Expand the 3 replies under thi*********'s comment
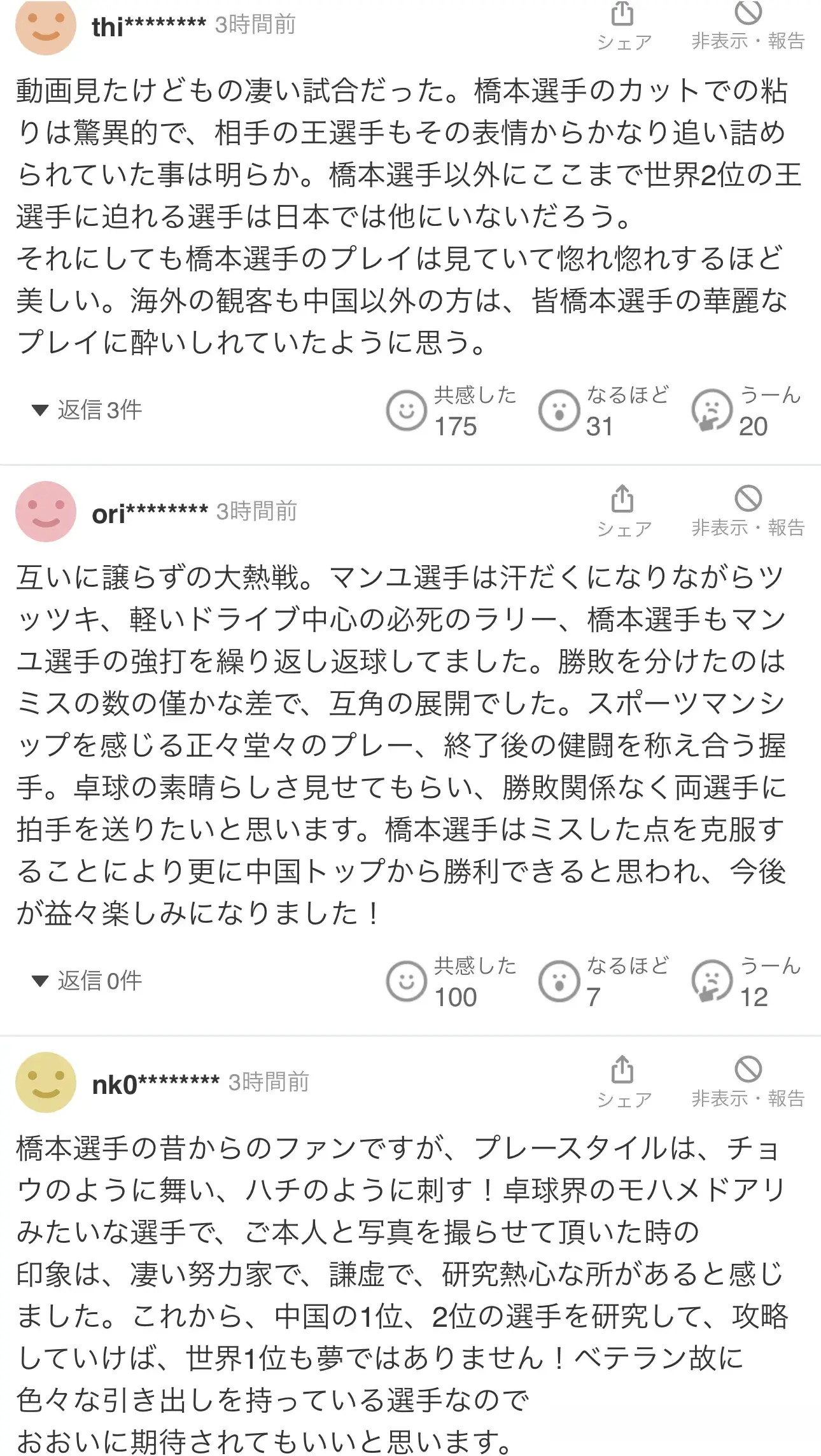The height and width of the screenshot is (1456, 821). click(88, 410)
